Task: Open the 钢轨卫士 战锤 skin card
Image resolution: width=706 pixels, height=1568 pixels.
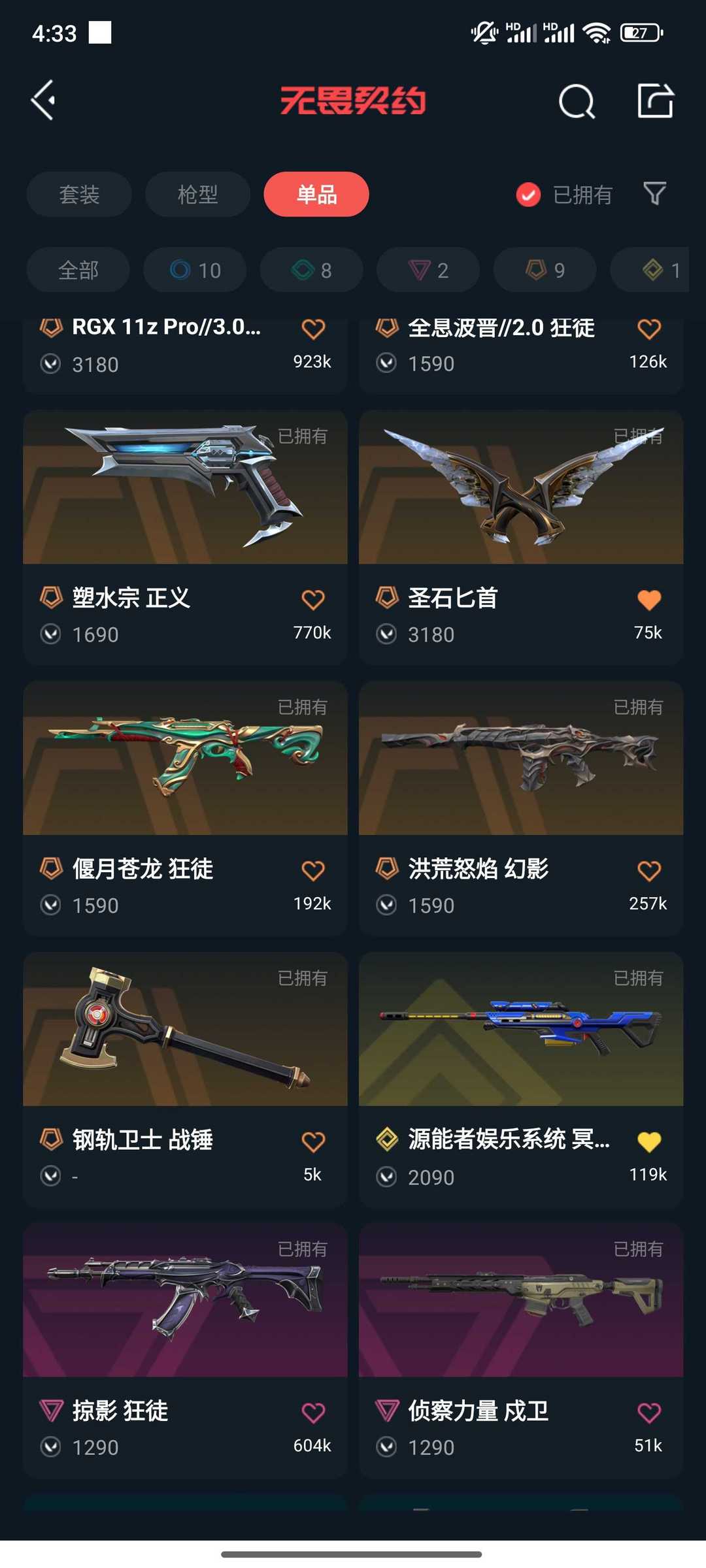Action: tap(185, 1080)
